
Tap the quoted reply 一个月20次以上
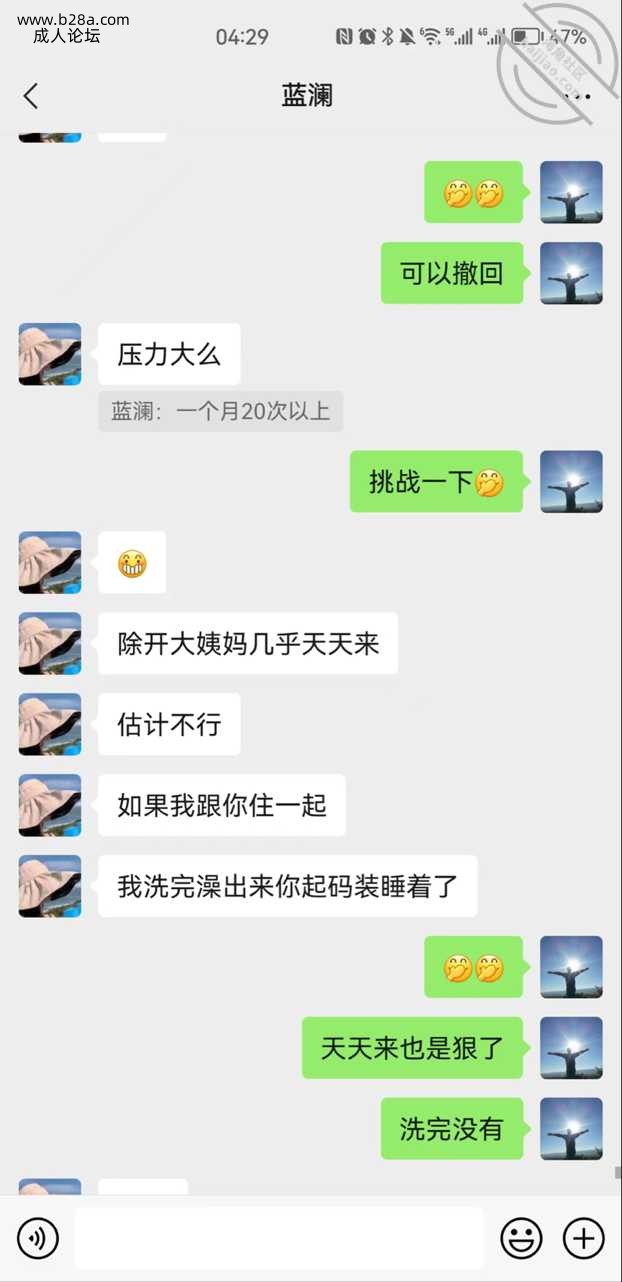pyautogui.click(x=220, y=411)
